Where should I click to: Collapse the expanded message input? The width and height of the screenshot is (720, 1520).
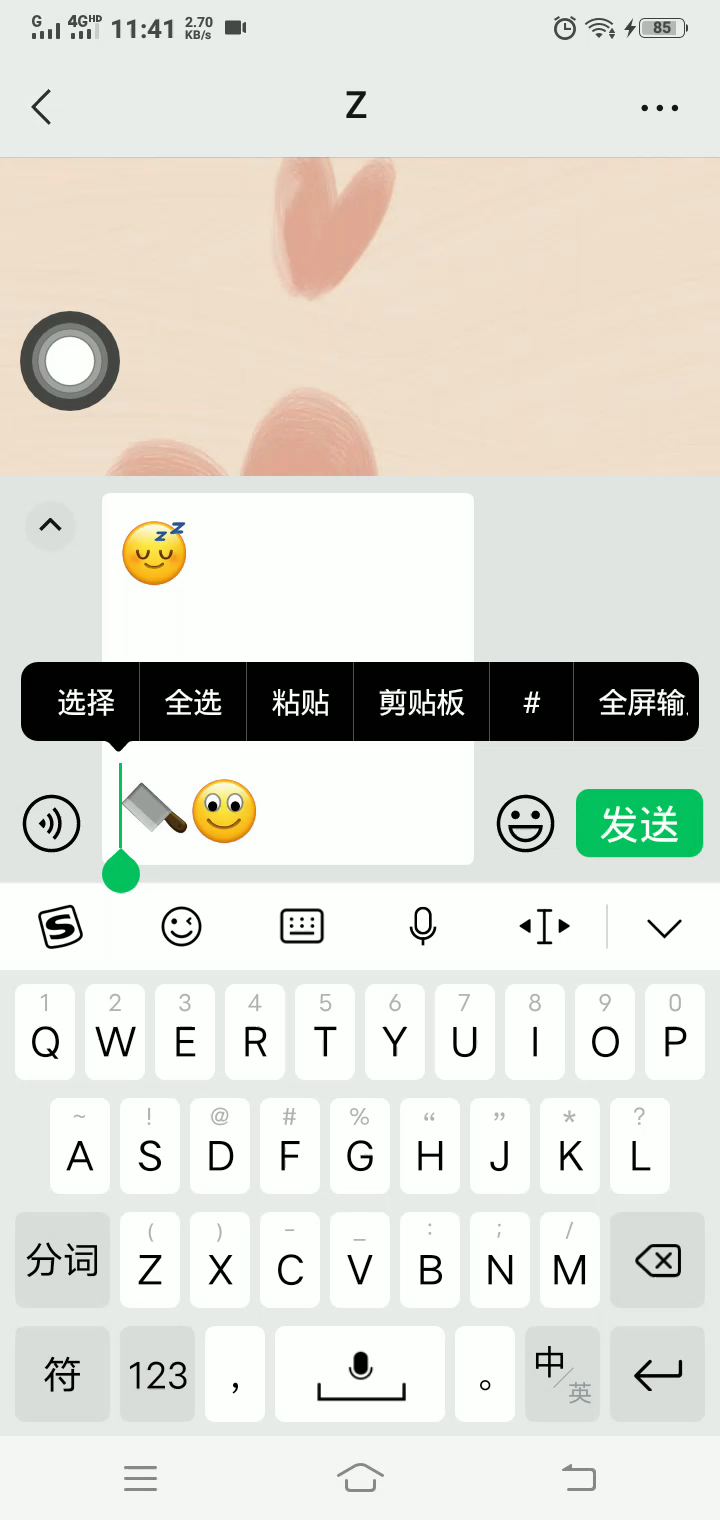[x=50, y=524]
